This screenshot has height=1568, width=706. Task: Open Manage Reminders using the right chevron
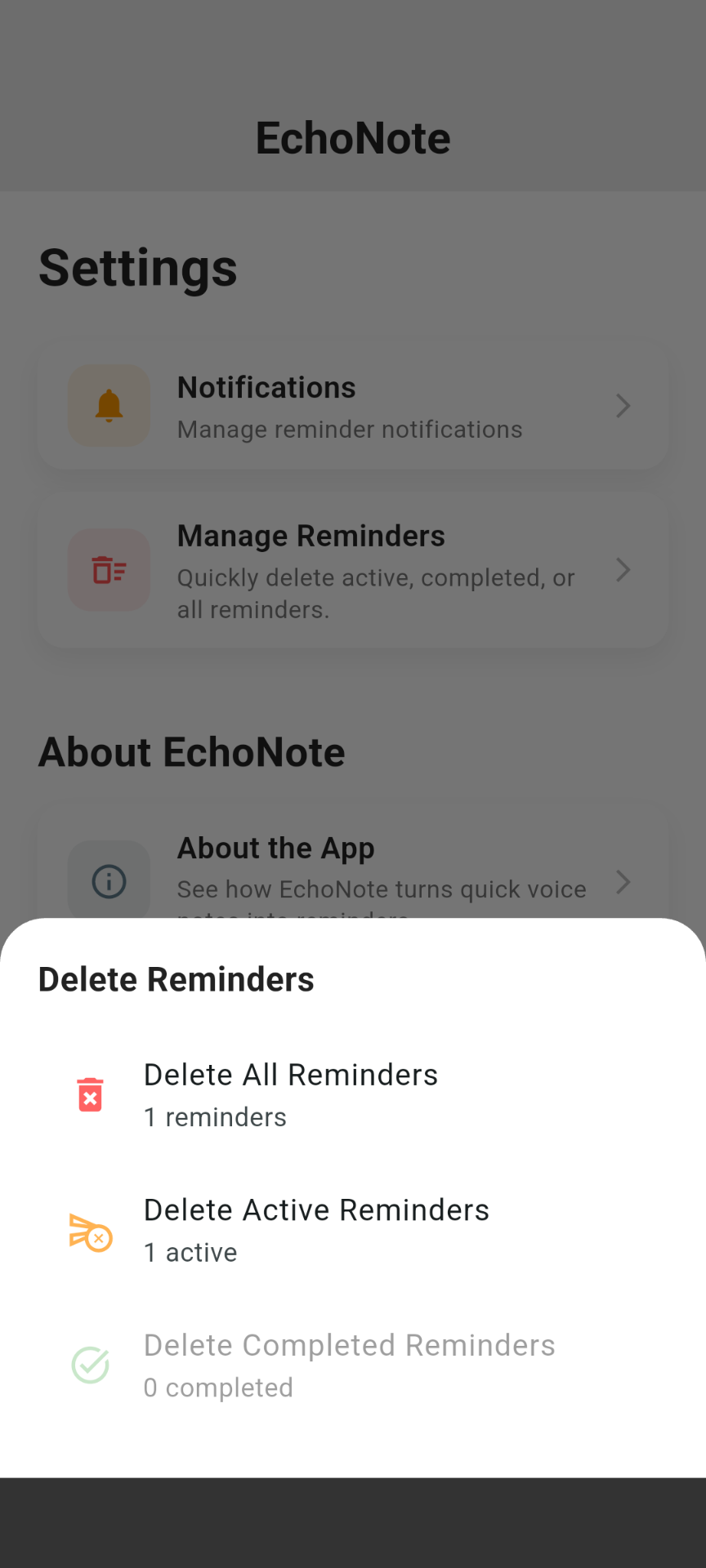coord(623,570)
